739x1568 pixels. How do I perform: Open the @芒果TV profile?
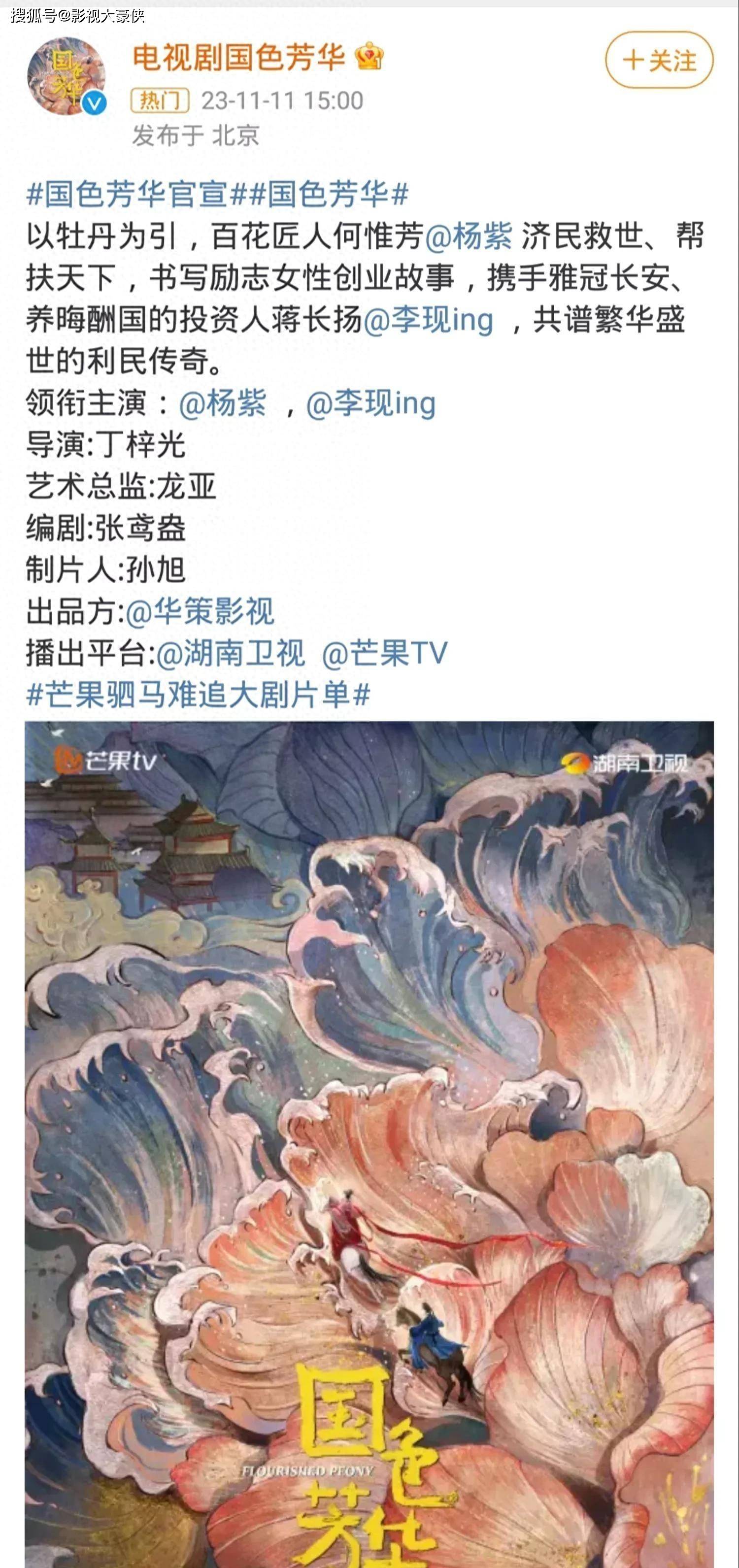click(384, 653)
